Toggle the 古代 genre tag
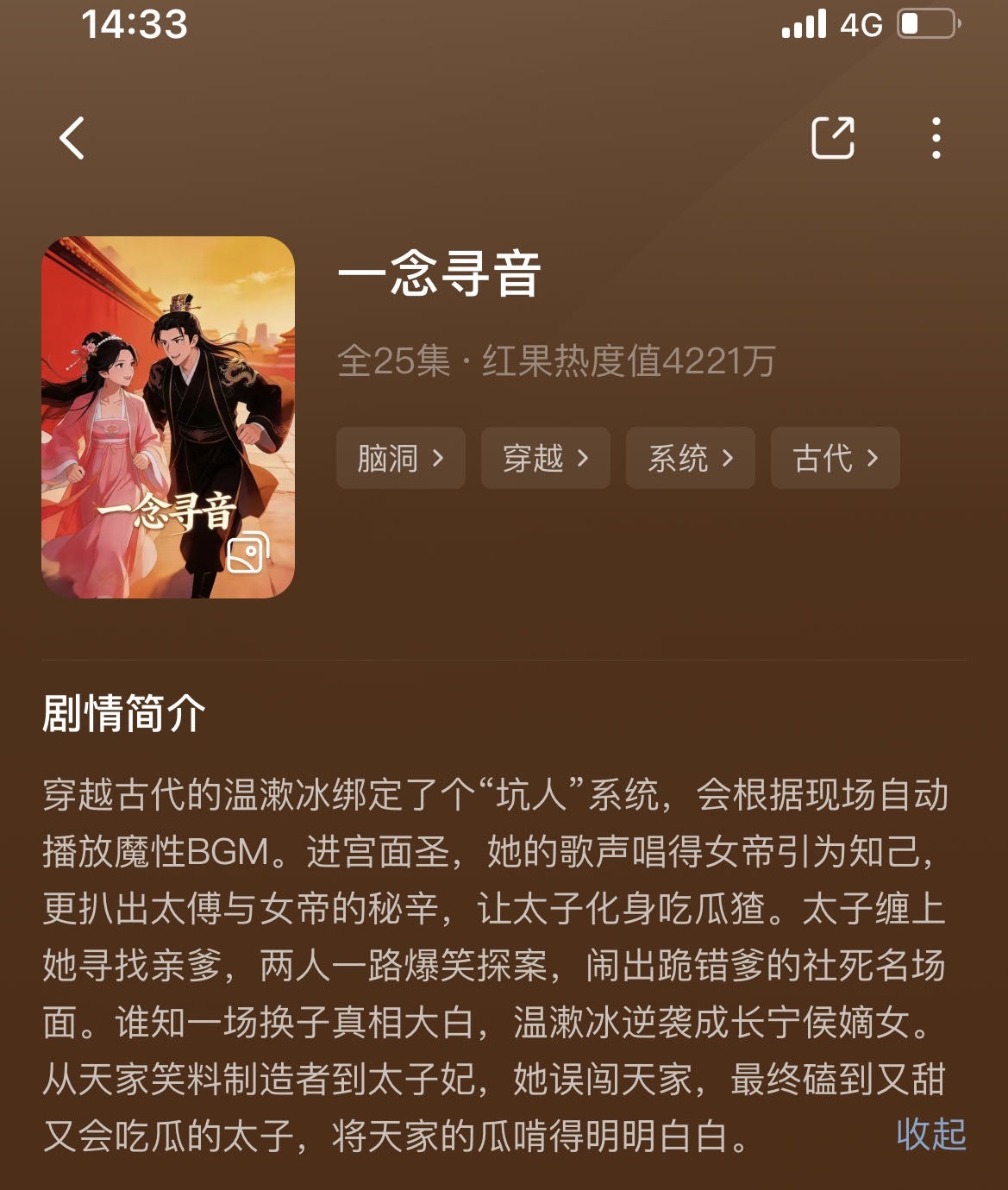This screenshot has height=1190, width=1008. point(833,458)
